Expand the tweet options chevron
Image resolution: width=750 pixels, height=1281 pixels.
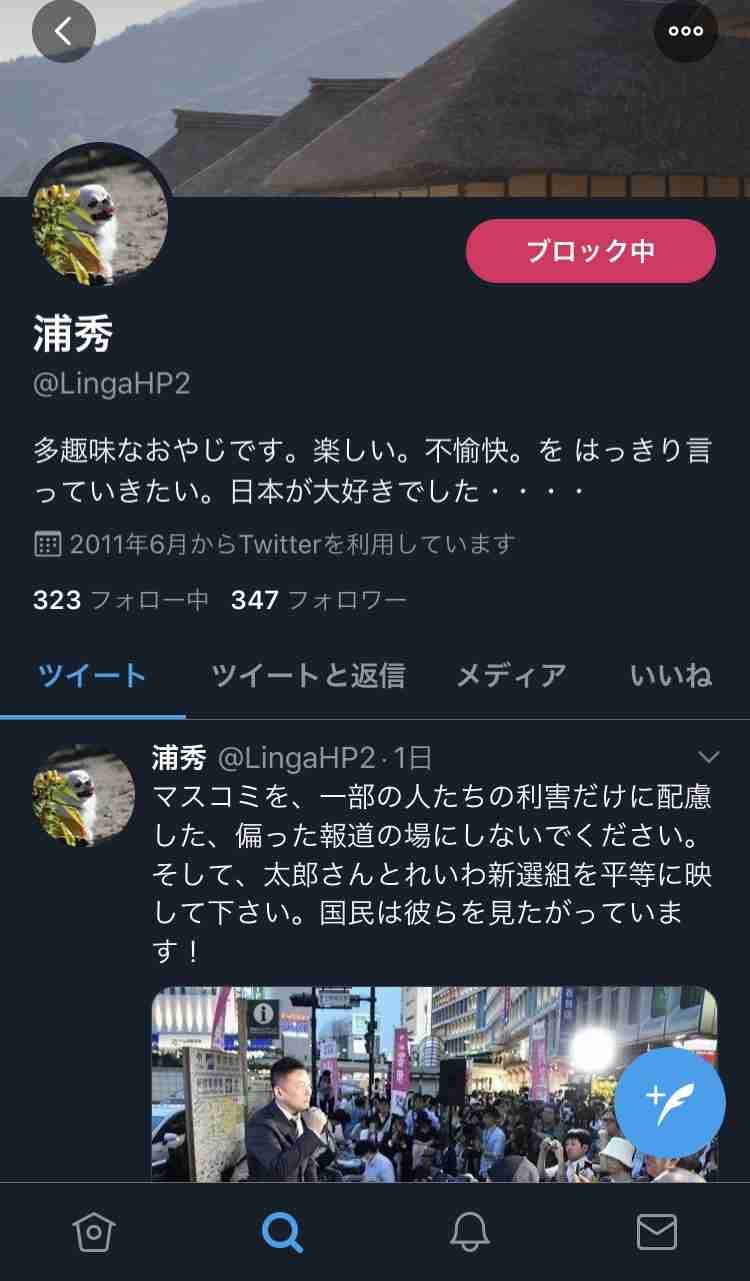pos(708,756)
